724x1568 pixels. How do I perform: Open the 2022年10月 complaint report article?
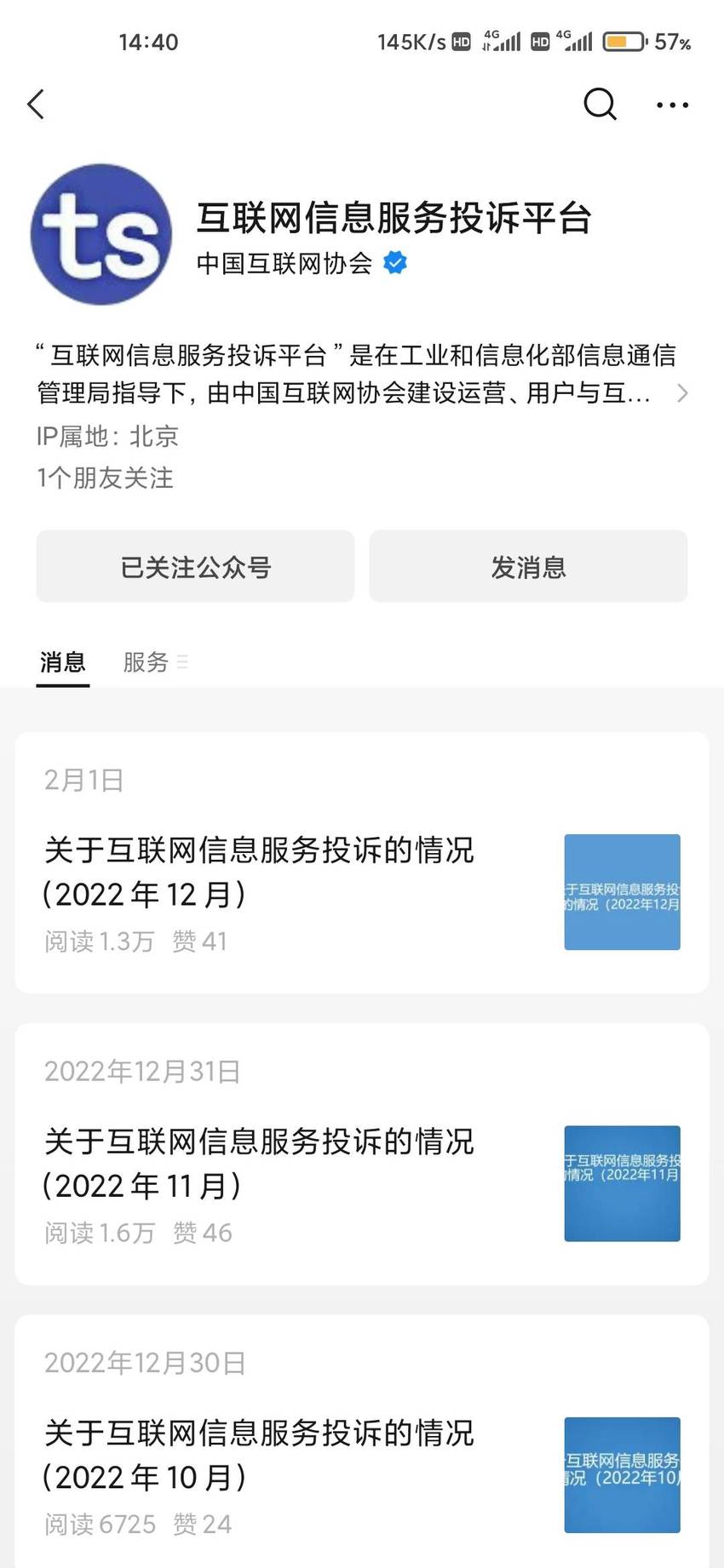click(x=362, y=1441)
